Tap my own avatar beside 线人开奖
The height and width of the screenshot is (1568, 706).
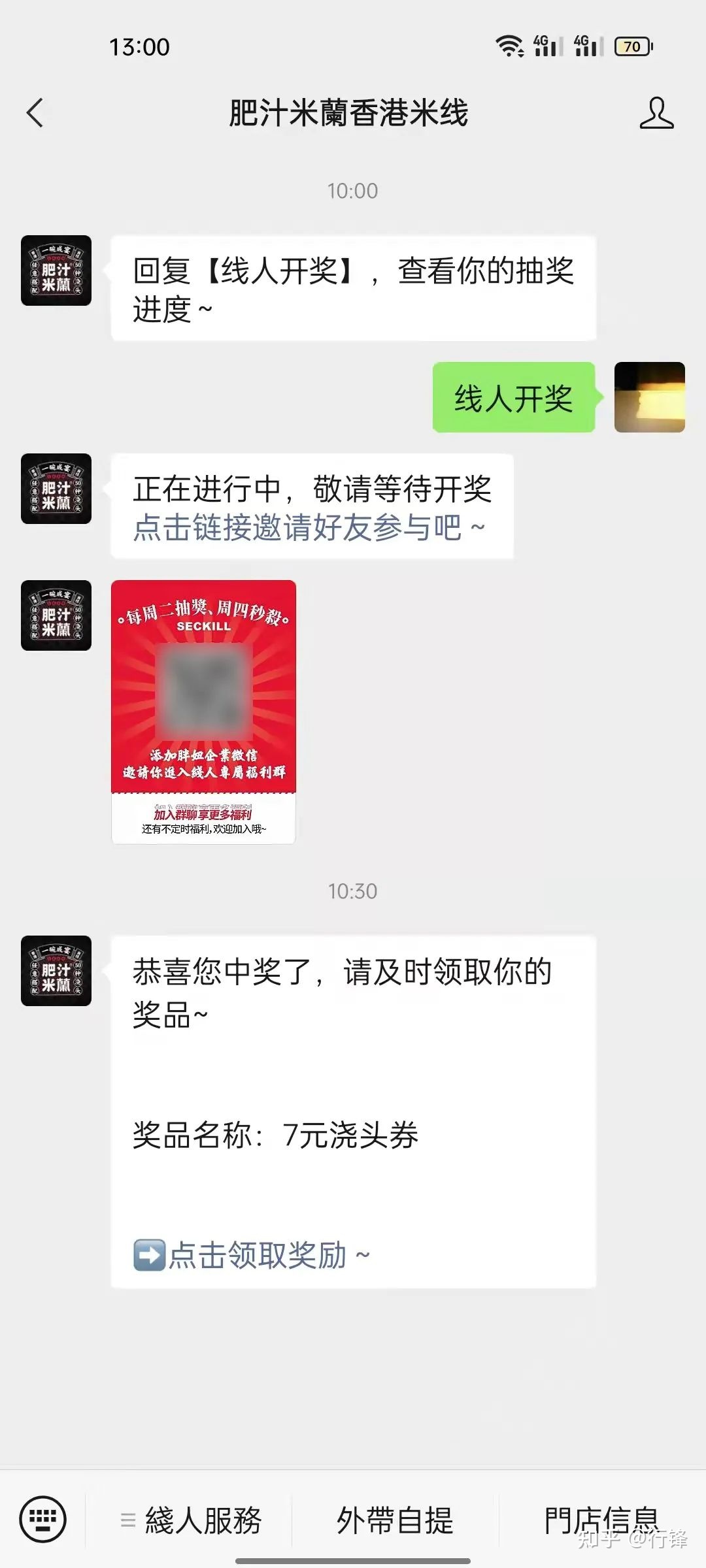click(649, 397)
